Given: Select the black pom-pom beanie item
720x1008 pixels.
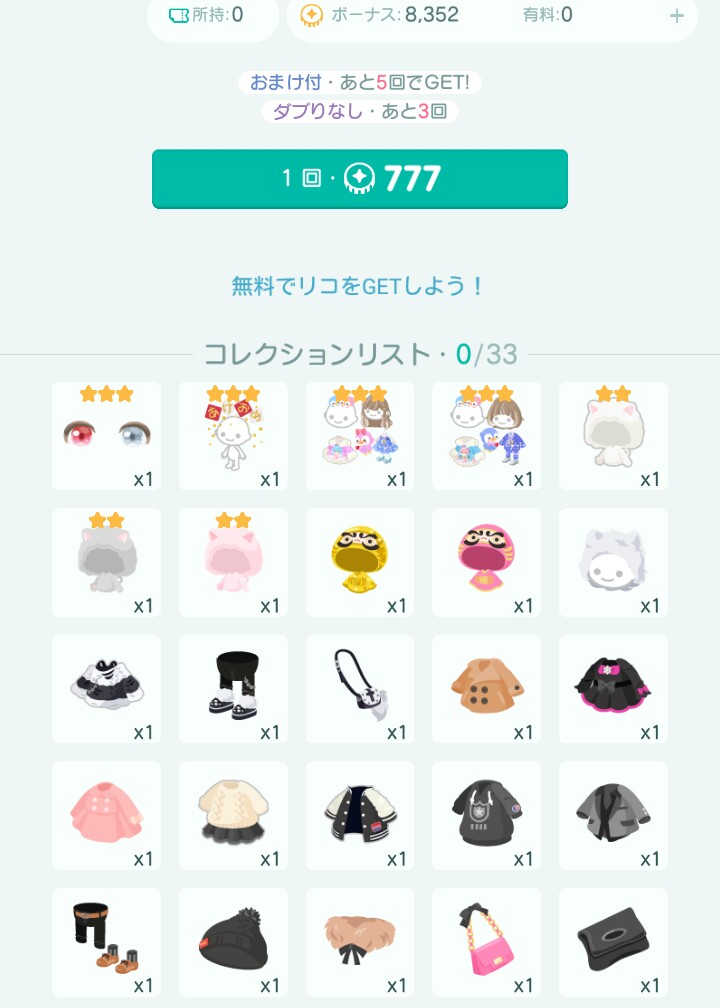Looking at the screenshot, I should (x=233, y=942).
